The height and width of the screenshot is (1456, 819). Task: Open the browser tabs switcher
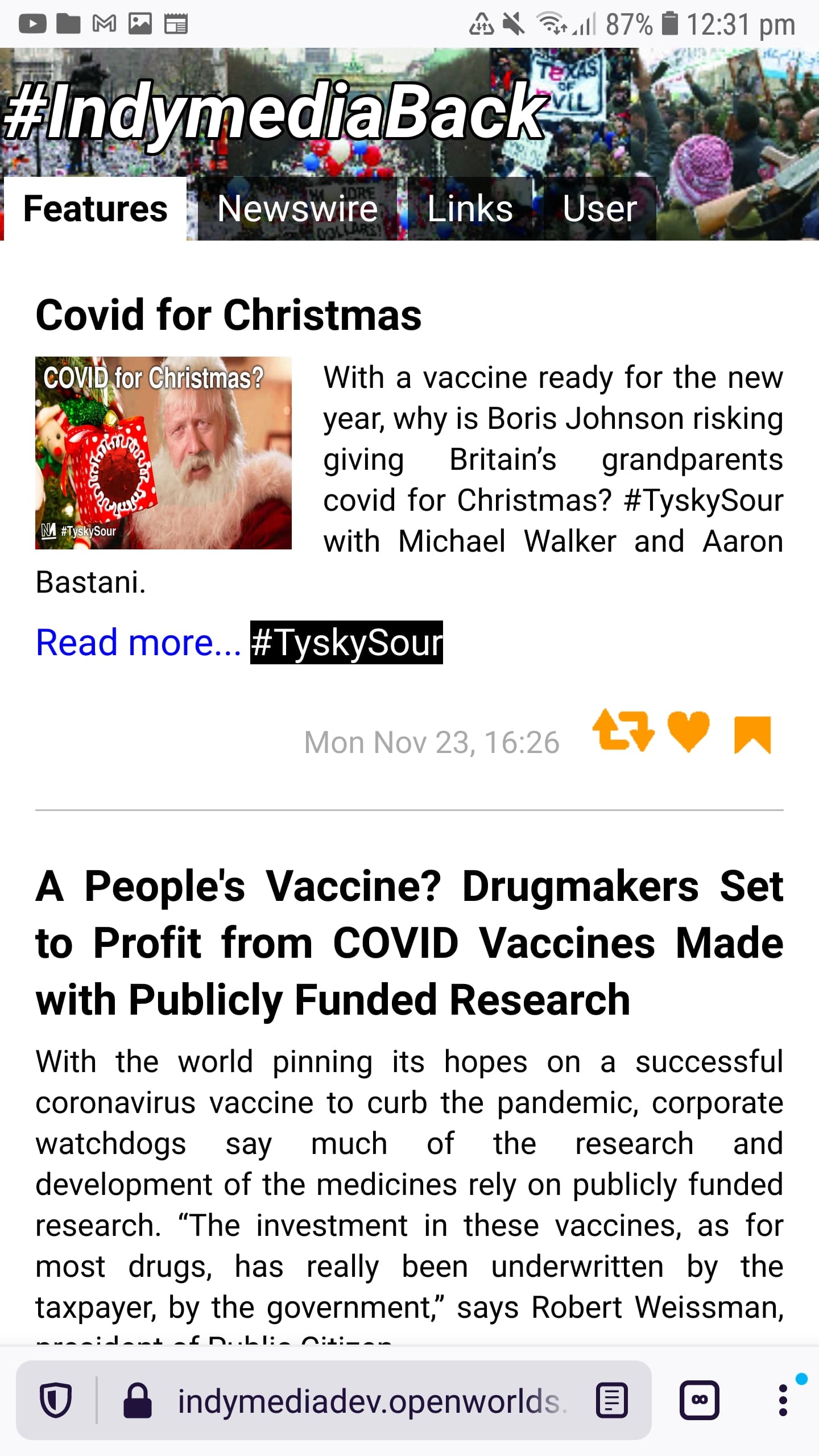(x=700, y=1400)
